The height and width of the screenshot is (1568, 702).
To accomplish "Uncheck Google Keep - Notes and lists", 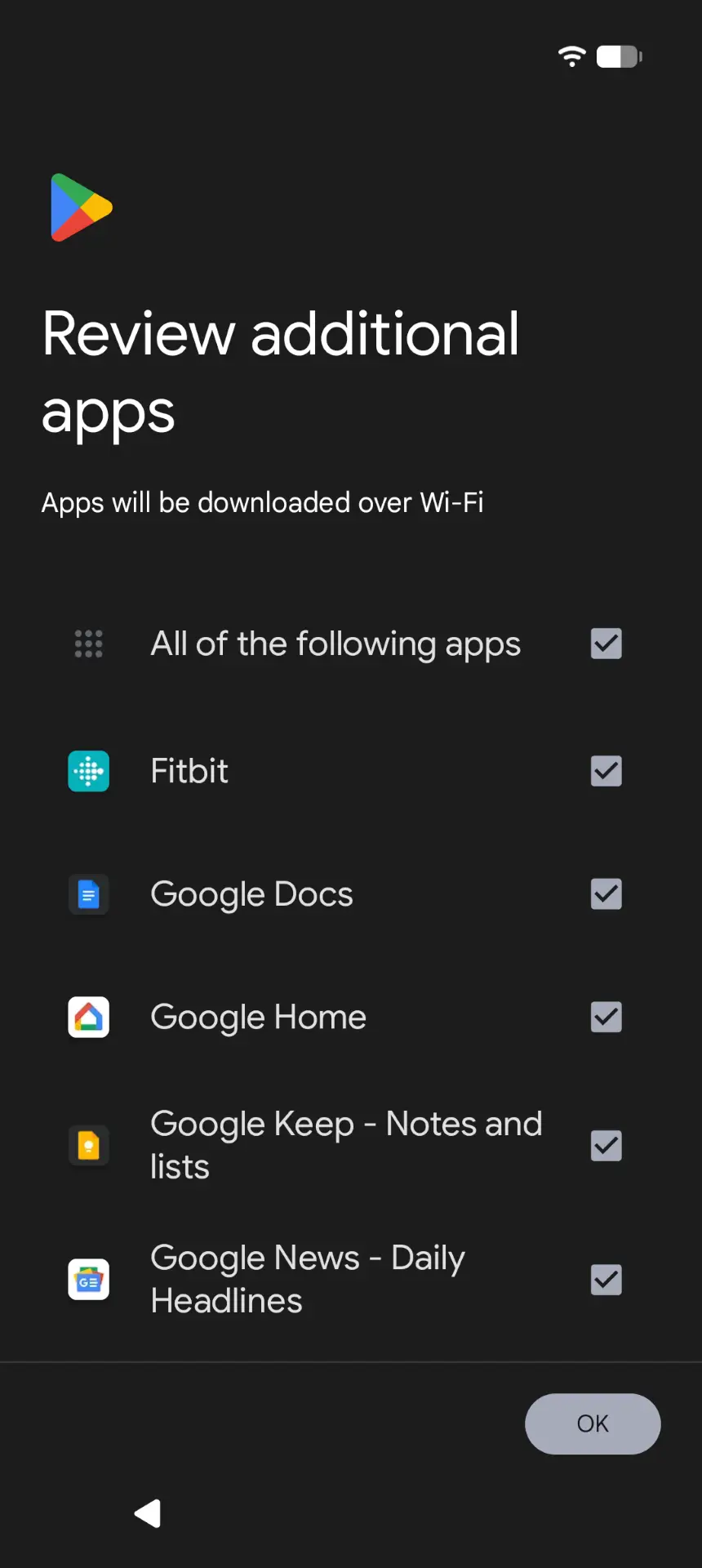I will tap(606, 1146).
